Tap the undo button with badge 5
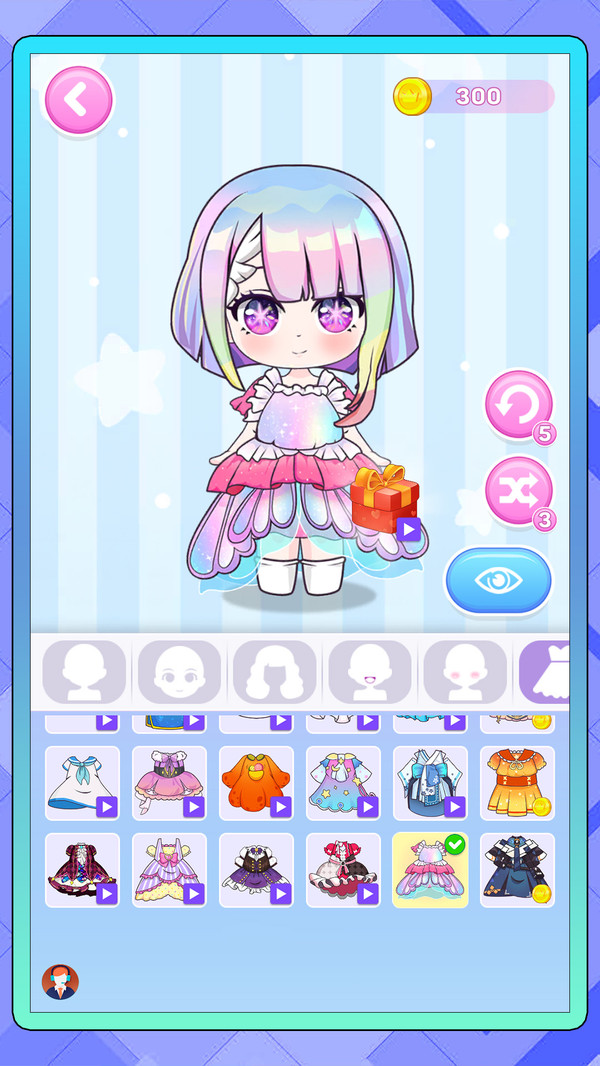The height and width of the screenshot is (1066, 600). tap(519, 406)
